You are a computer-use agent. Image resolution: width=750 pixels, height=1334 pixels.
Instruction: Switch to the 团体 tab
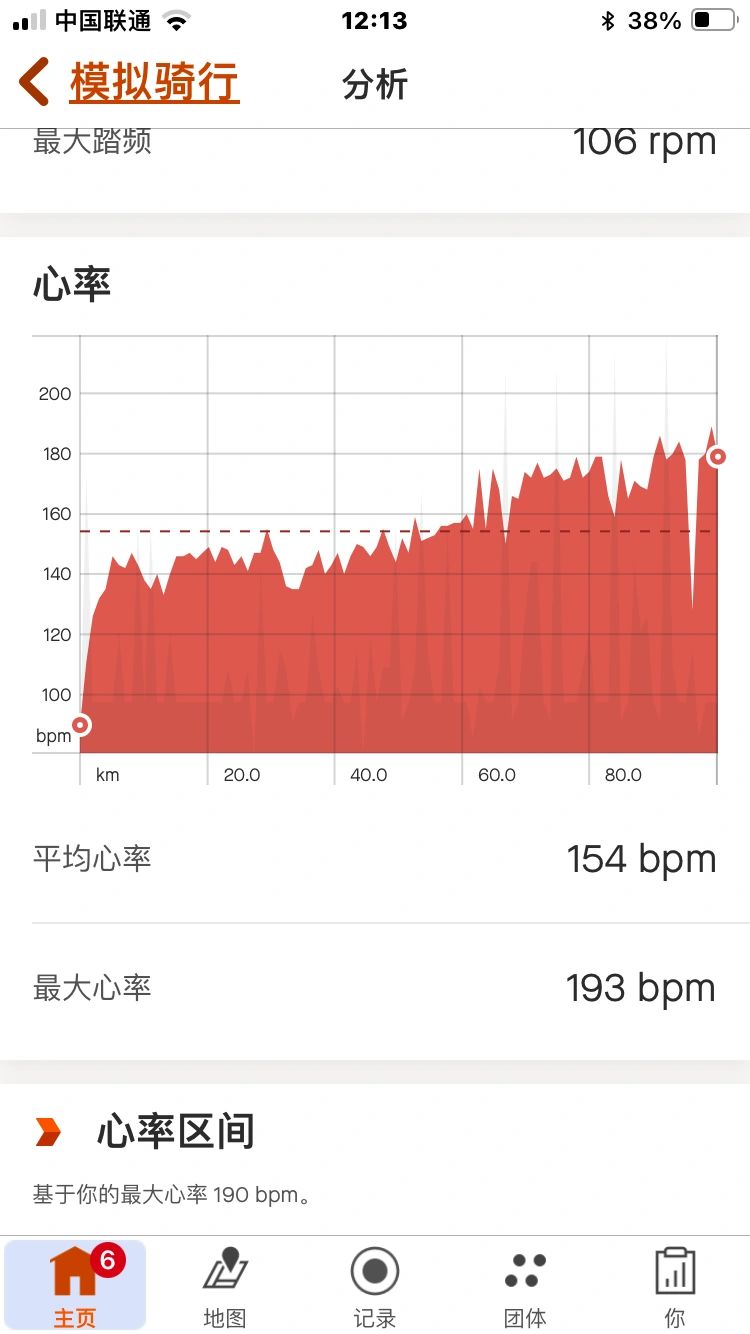click(525, 1285)
